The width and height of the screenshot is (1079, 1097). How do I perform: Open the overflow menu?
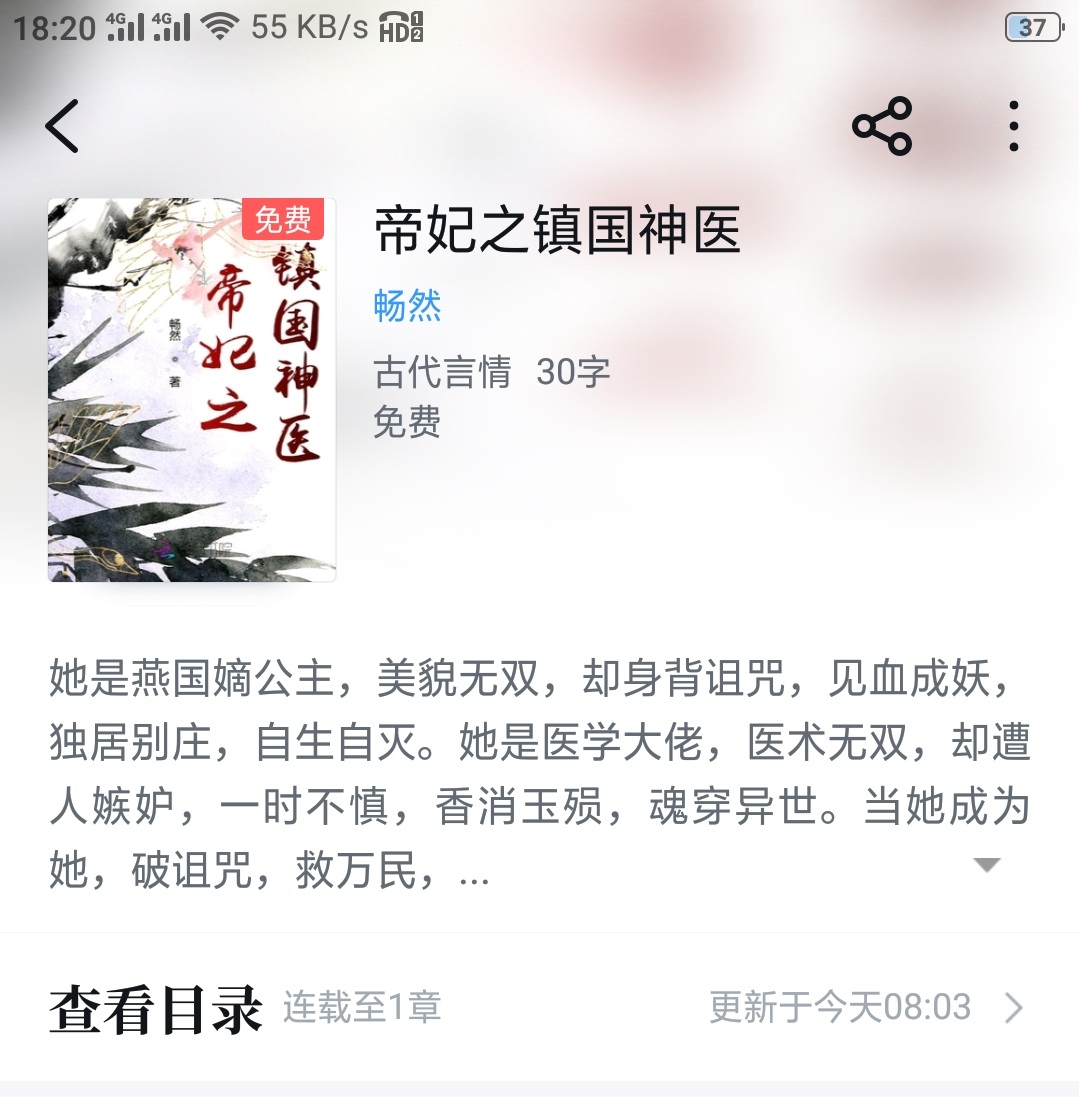1013,127
